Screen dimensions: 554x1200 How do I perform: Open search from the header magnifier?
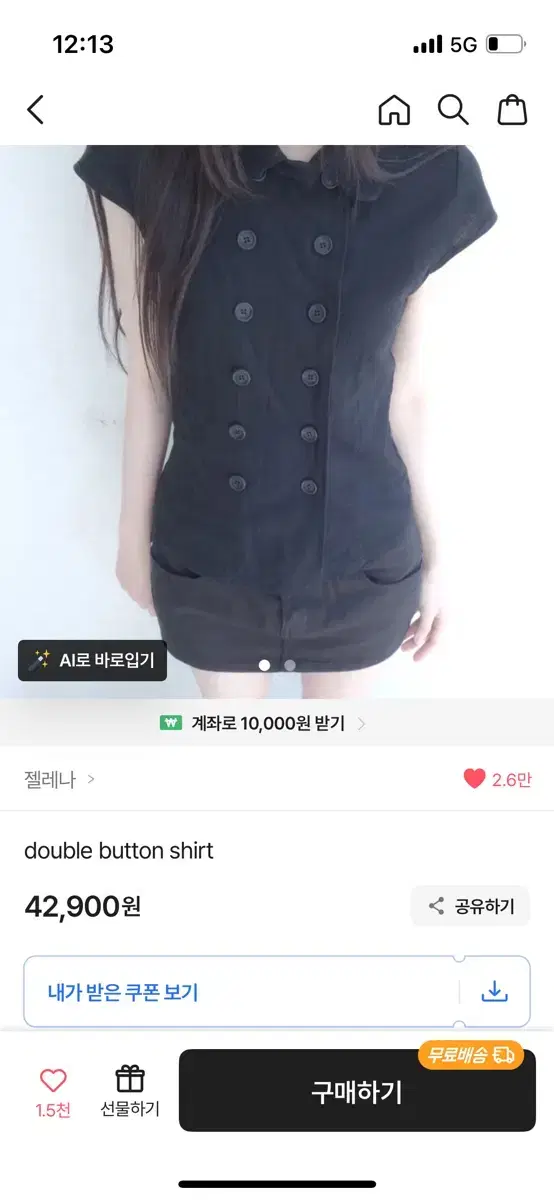[x=453, y=110]
